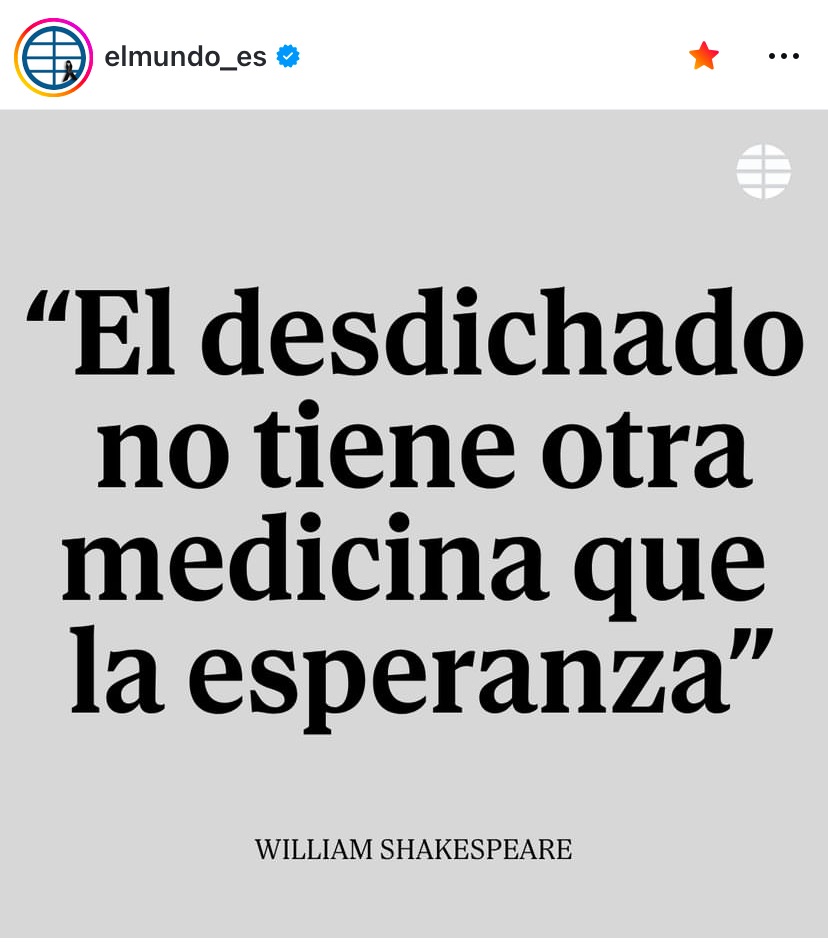Screen dimensions: 828x948
Task: Open the elmundo_es profile name
Action: click(185, 57)
